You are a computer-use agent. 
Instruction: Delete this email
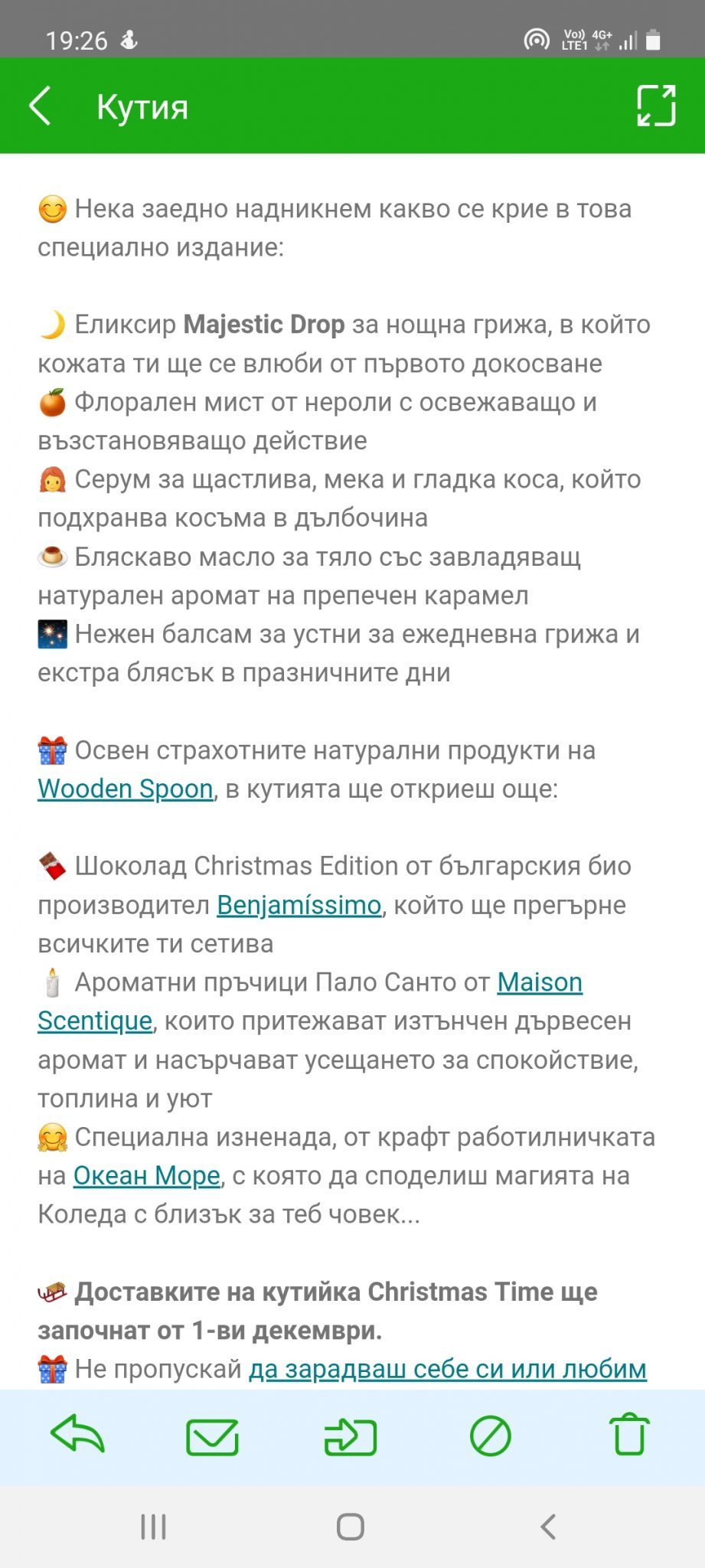[629, 1435]
